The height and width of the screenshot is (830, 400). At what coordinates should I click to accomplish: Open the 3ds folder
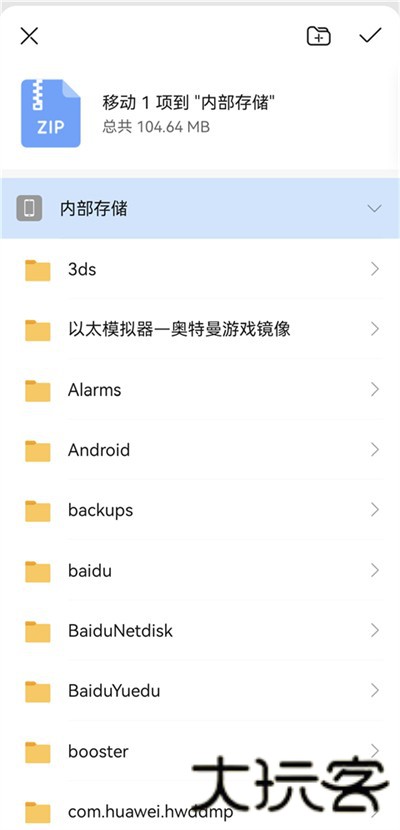pos(200,269)
